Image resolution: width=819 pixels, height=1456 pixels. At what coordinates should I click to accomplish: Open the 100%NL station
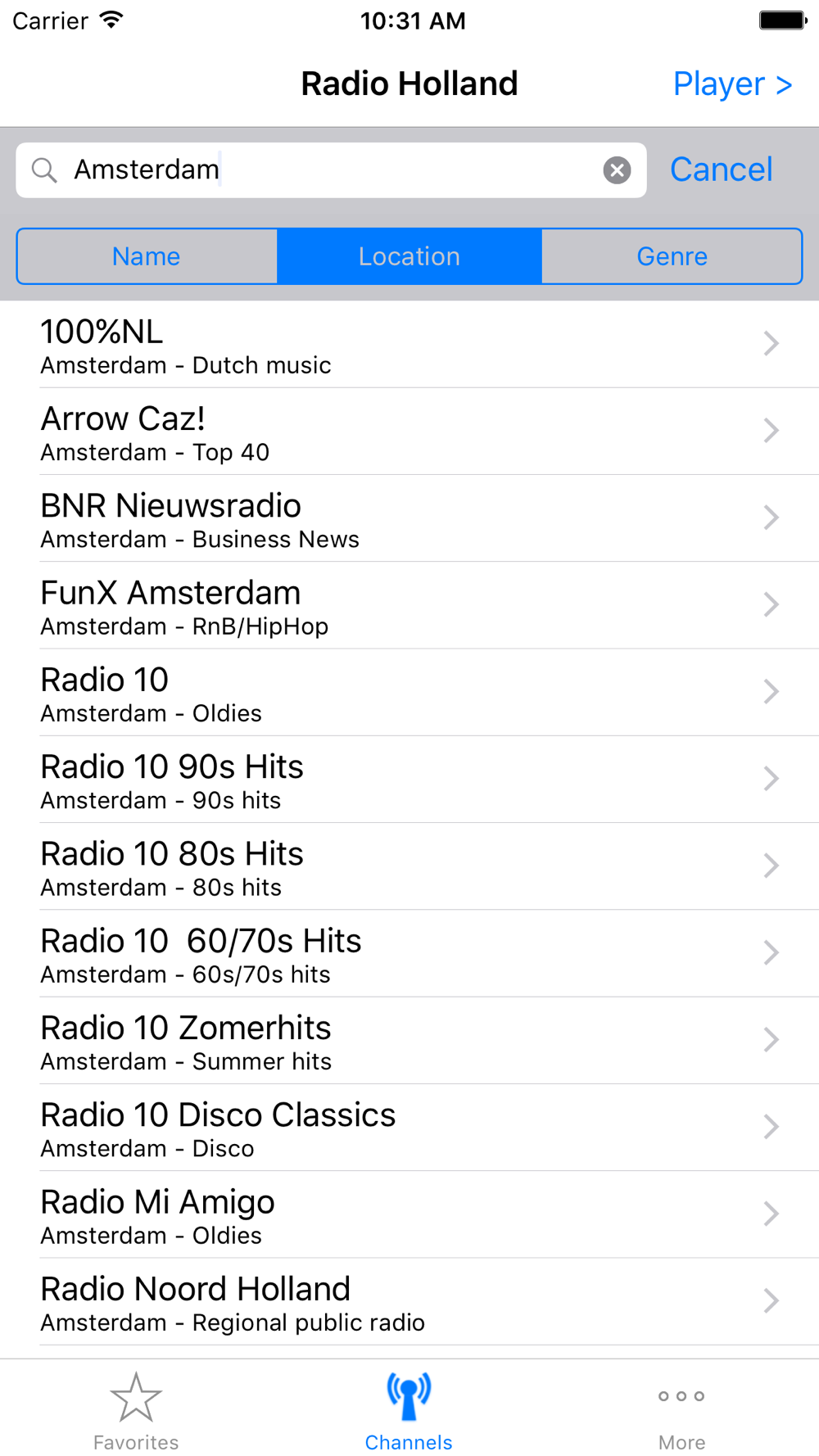(409, 345)
